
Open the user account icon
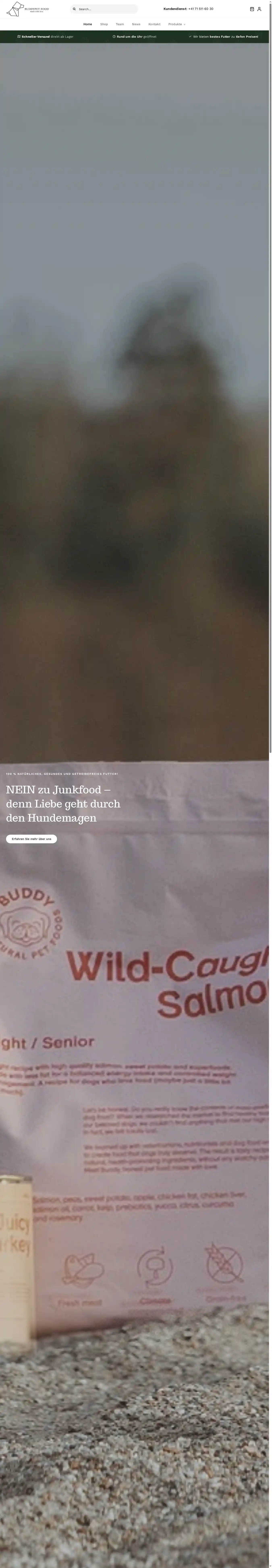pos(259,9)
